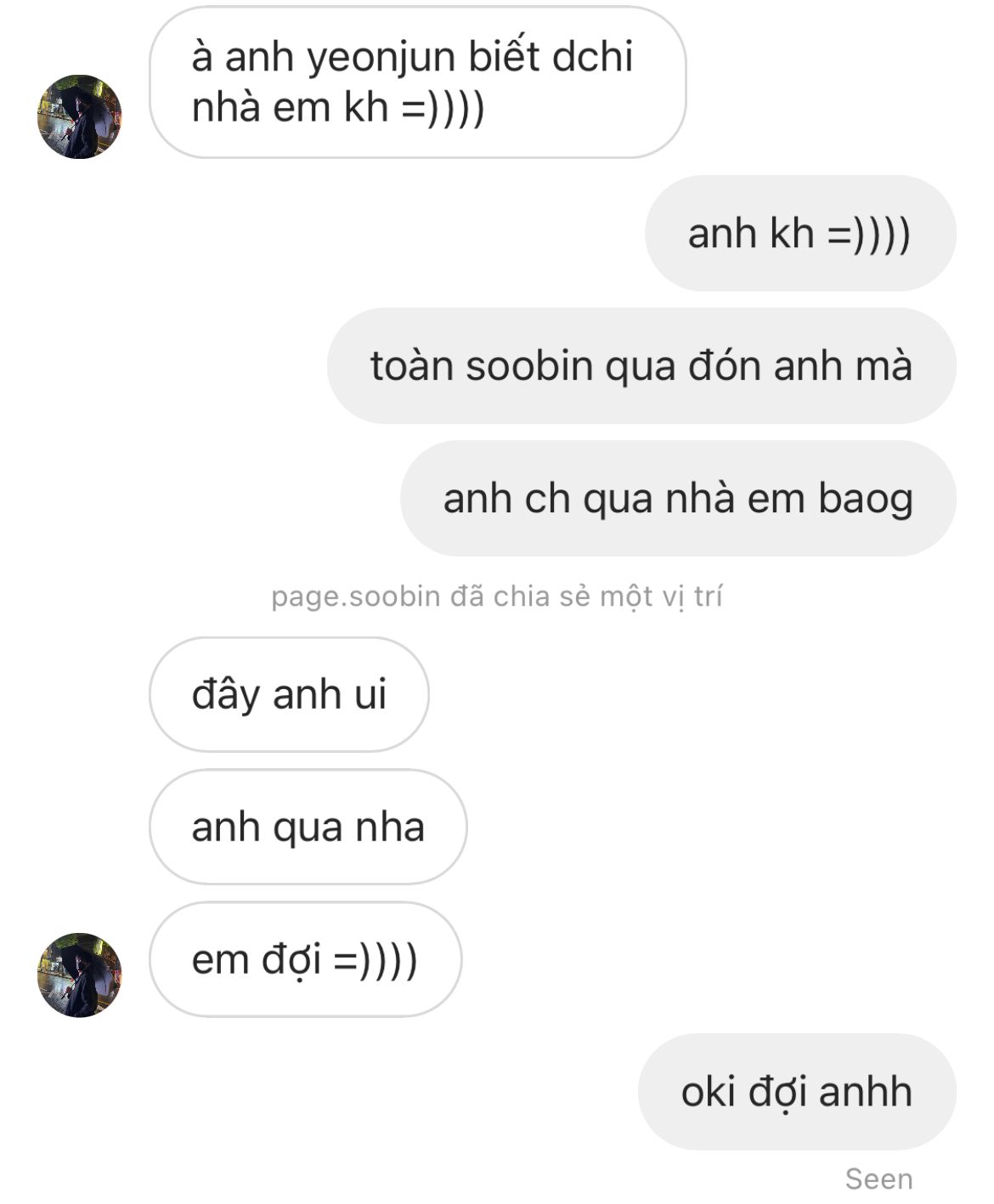Tap profile picture next to "em đợi =))))"
The width and height of the screenshot is (994, 1204).
point(79,975)
